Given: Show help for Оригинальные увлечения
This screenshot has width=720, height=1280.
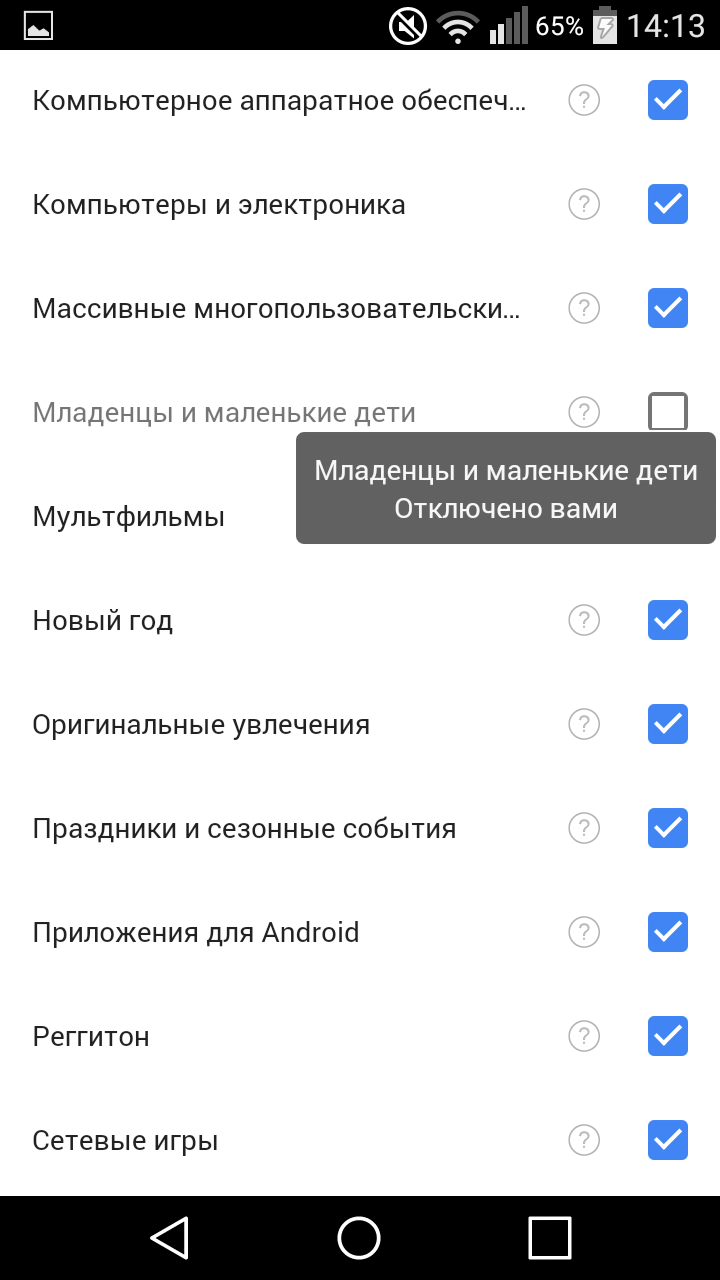Looking at the screenshot, I should pyautogui.click(x=584, y=724).
